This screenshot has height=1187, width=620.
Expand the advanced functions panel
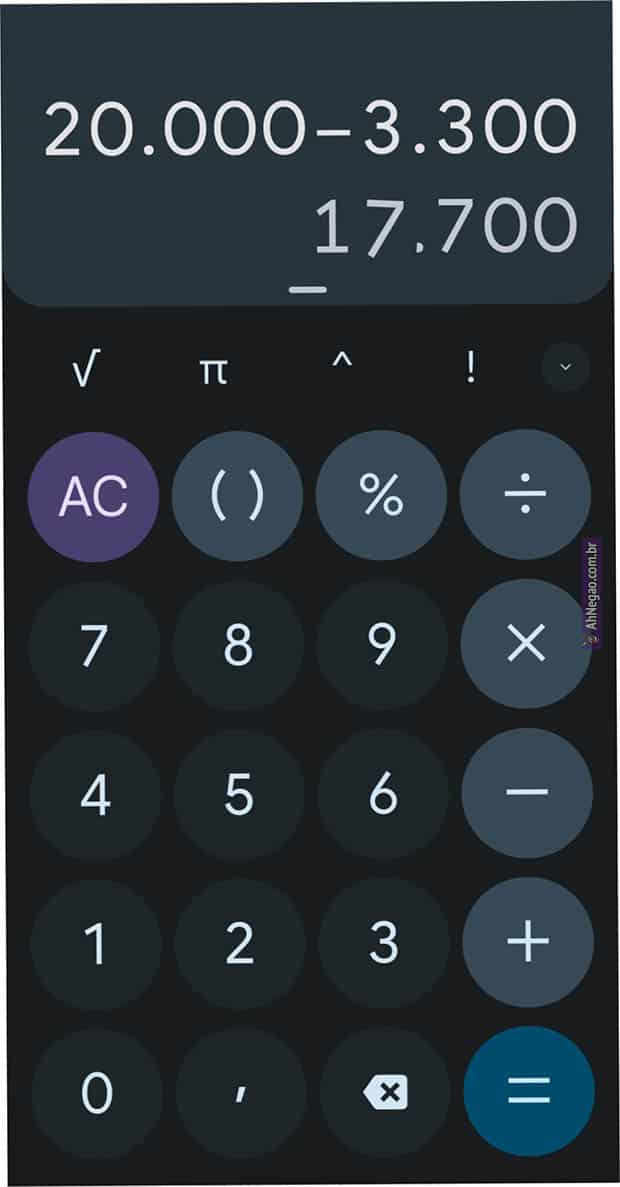pyautogui.click(x=565, y=368)
